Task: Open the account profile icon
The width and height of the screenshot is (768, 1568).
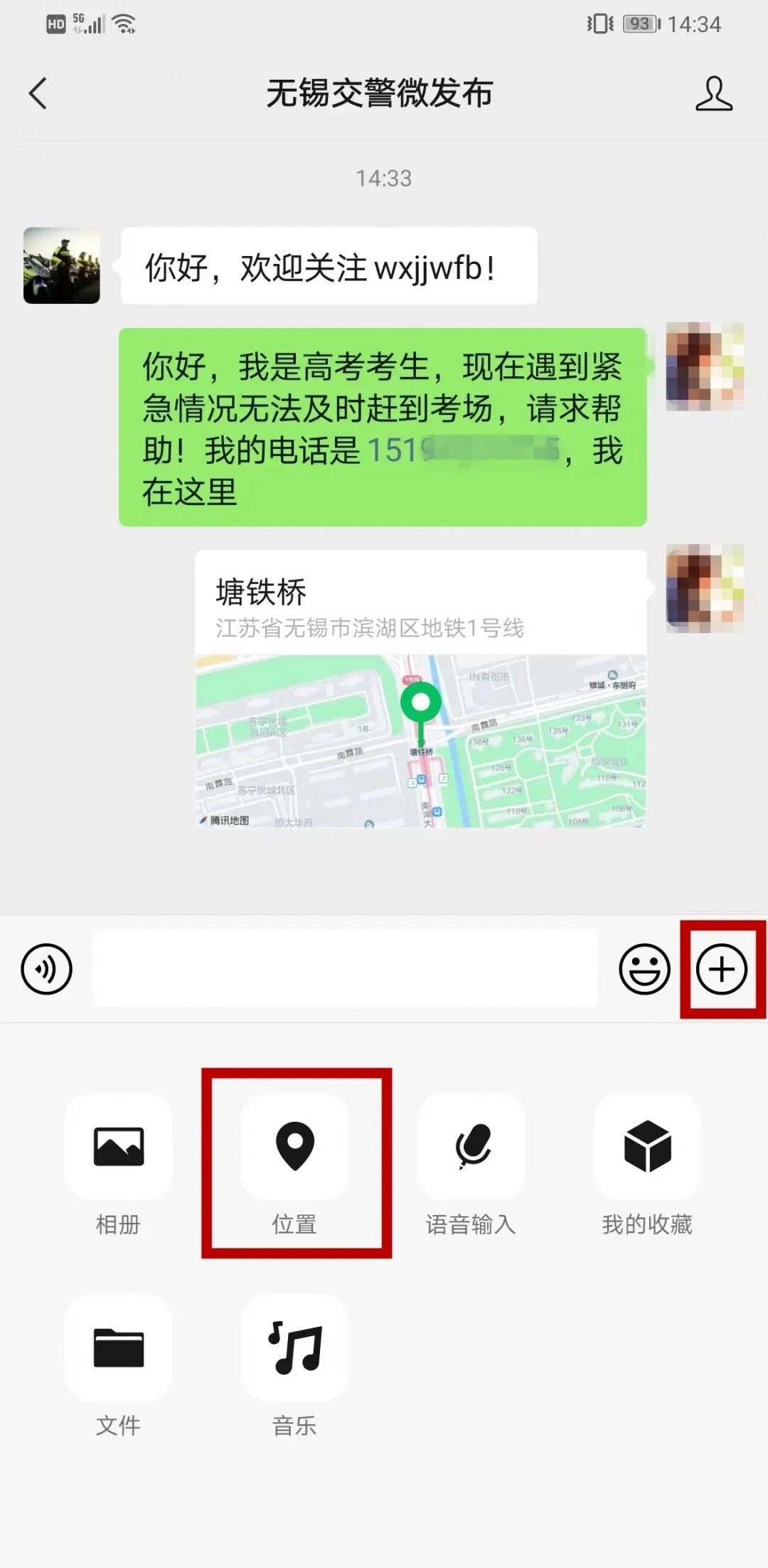Action: 713,94
